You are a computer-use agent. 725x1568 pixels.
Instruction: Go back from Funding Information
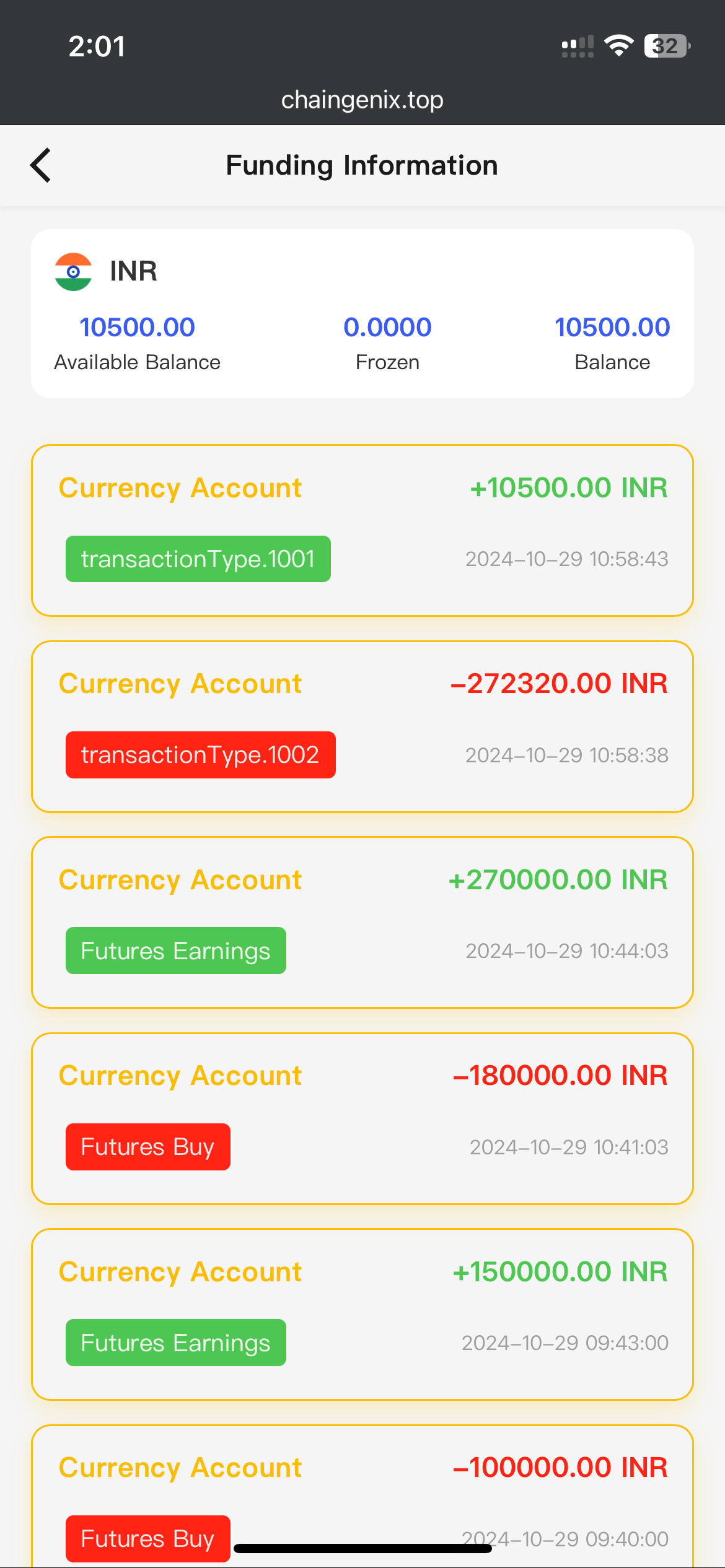[41, 165]
